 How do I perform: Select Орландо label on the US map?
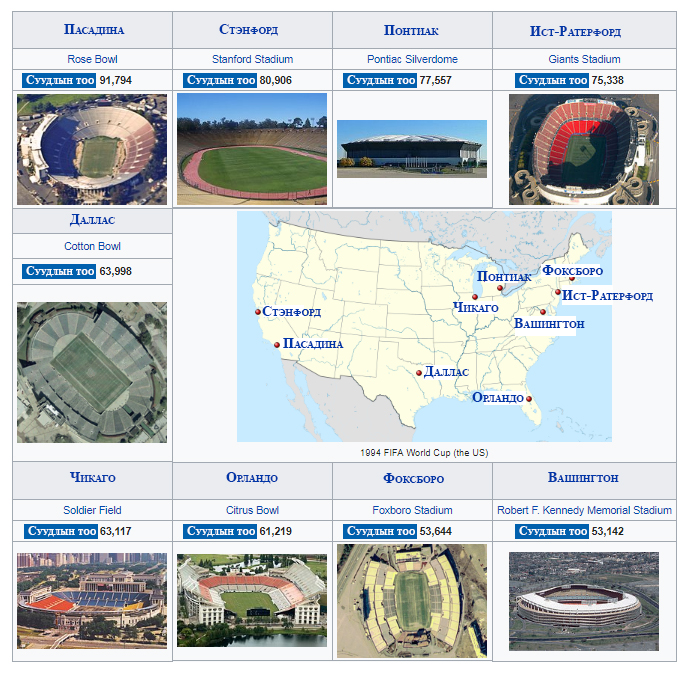[497, 398]
